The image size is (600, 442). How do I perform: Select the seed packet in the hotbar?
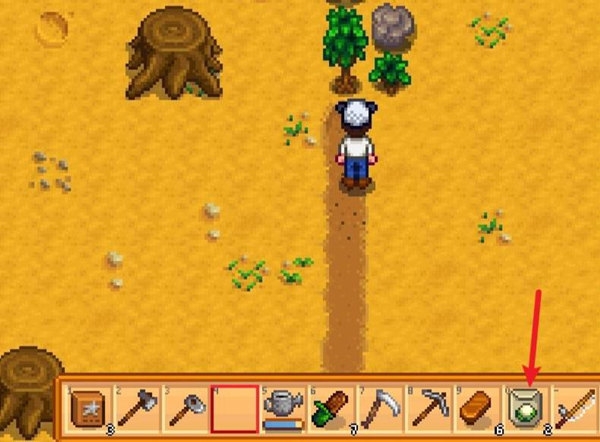point(526,408)
